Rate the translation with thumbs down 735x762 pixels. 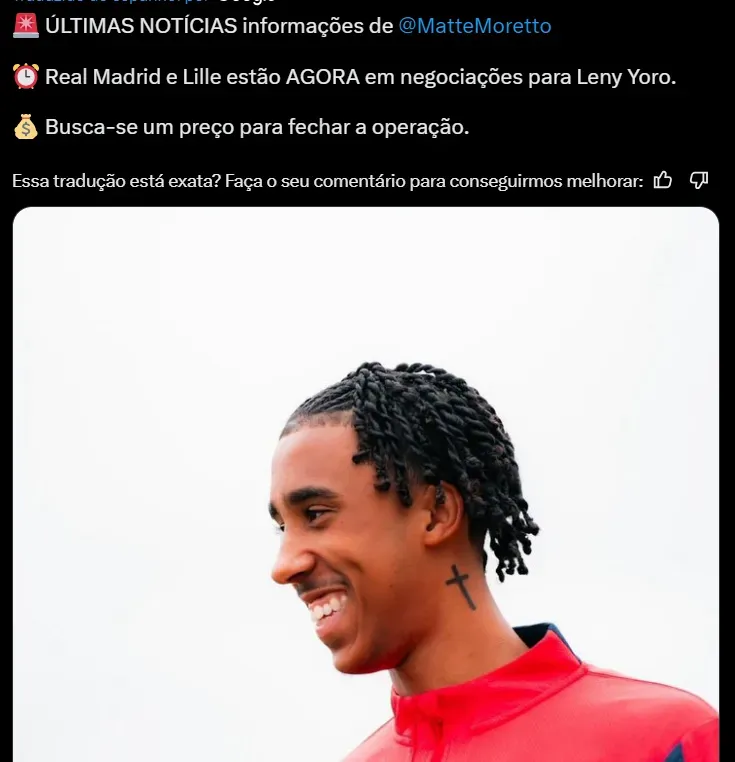(699, 180)
